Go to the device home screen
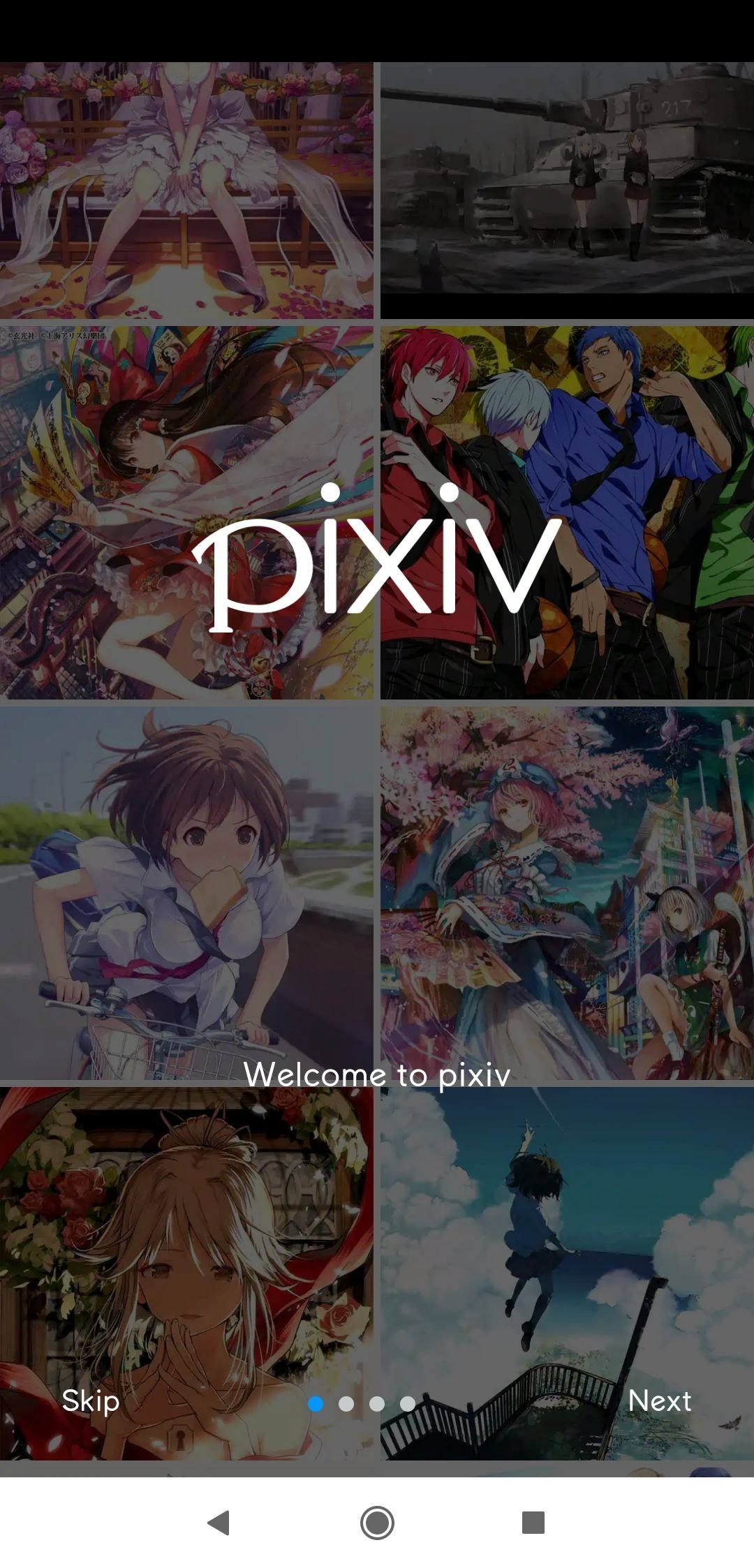This screenshot has width=754, height=1568. click(x=377, y=1523)
